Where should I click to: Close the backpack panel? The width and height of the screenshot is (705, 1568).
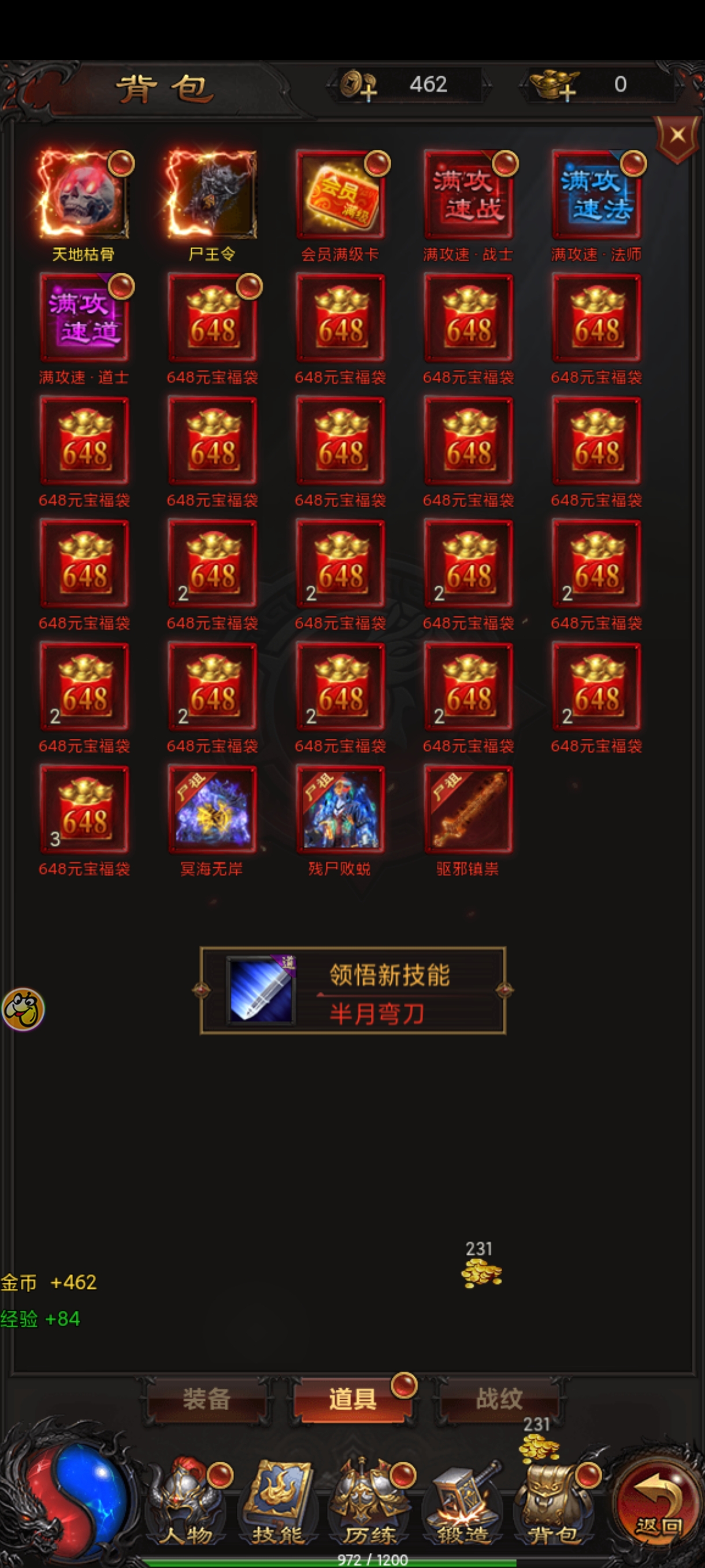coord(677,136)
